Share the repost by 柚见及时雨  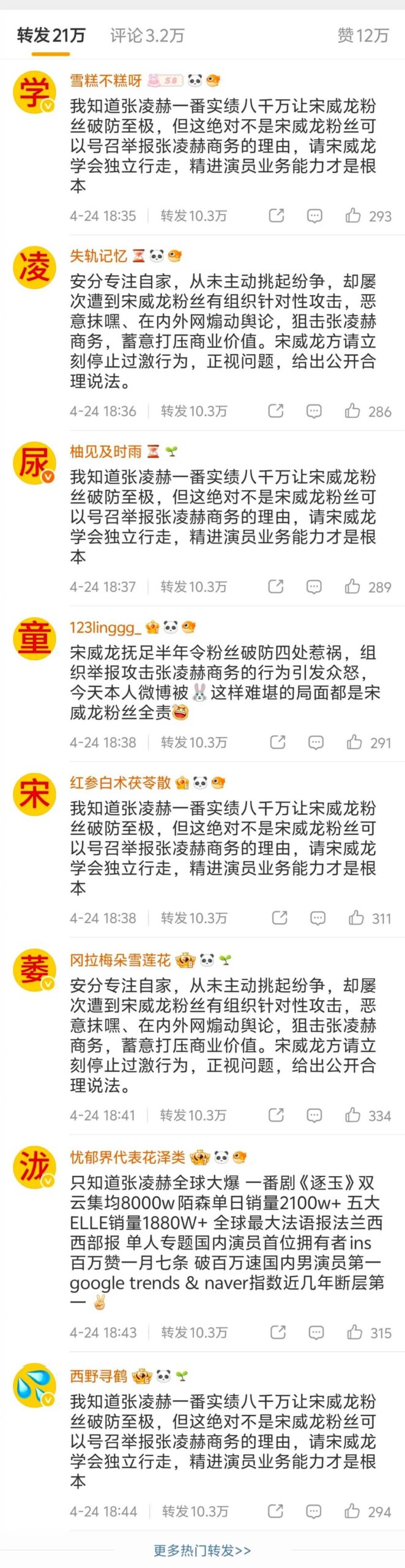click(276, 587)
